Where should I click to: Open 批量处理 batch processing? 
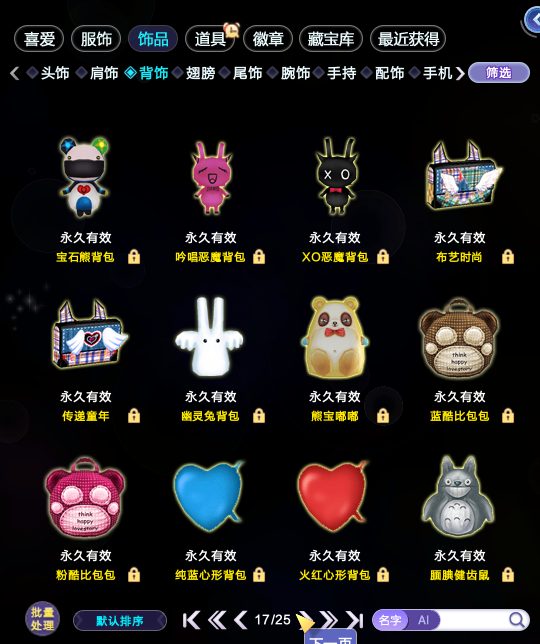click(x=42, y=619)
